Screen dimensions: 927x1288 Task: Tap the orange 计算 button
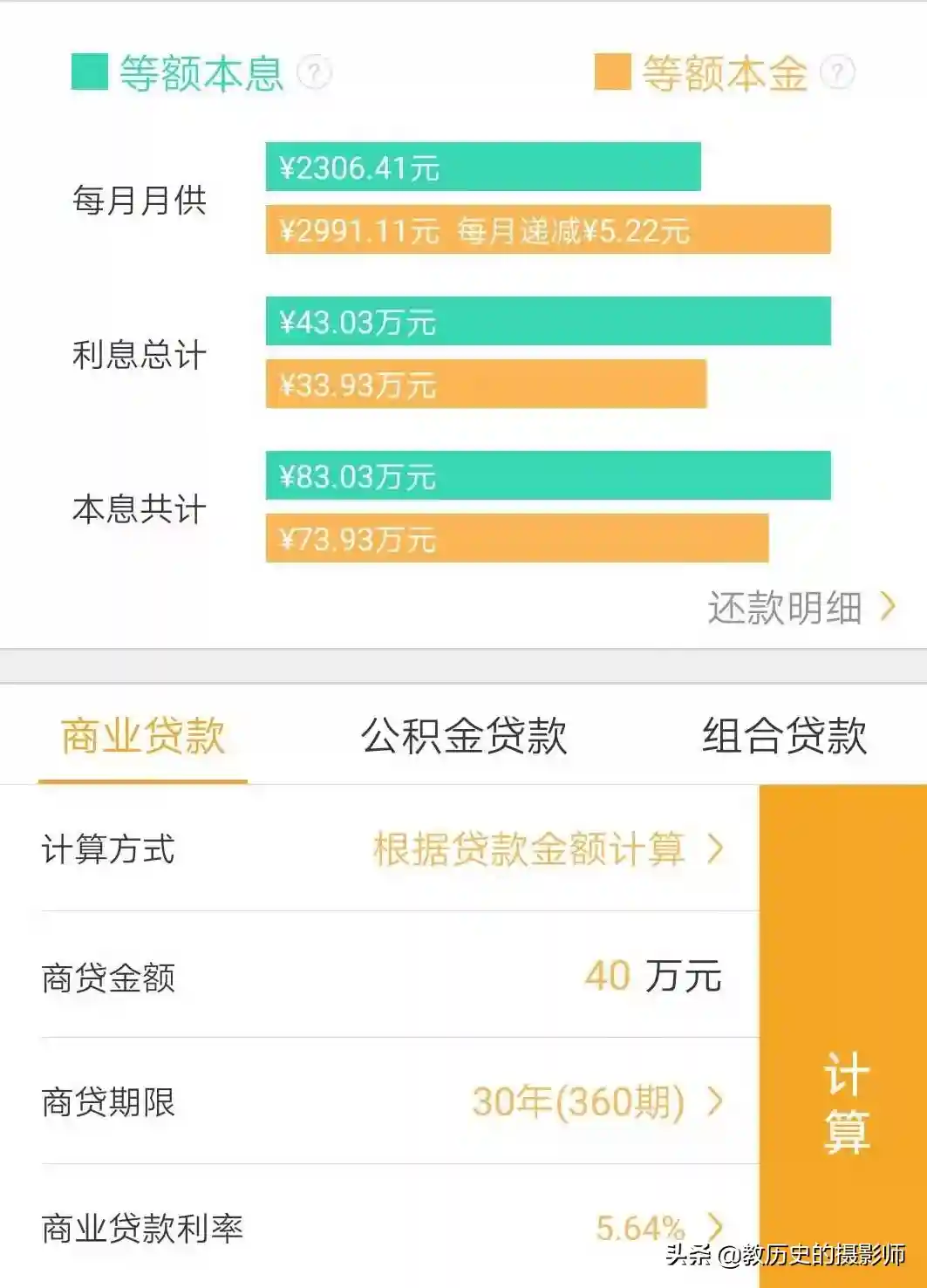click(843, 1103)
